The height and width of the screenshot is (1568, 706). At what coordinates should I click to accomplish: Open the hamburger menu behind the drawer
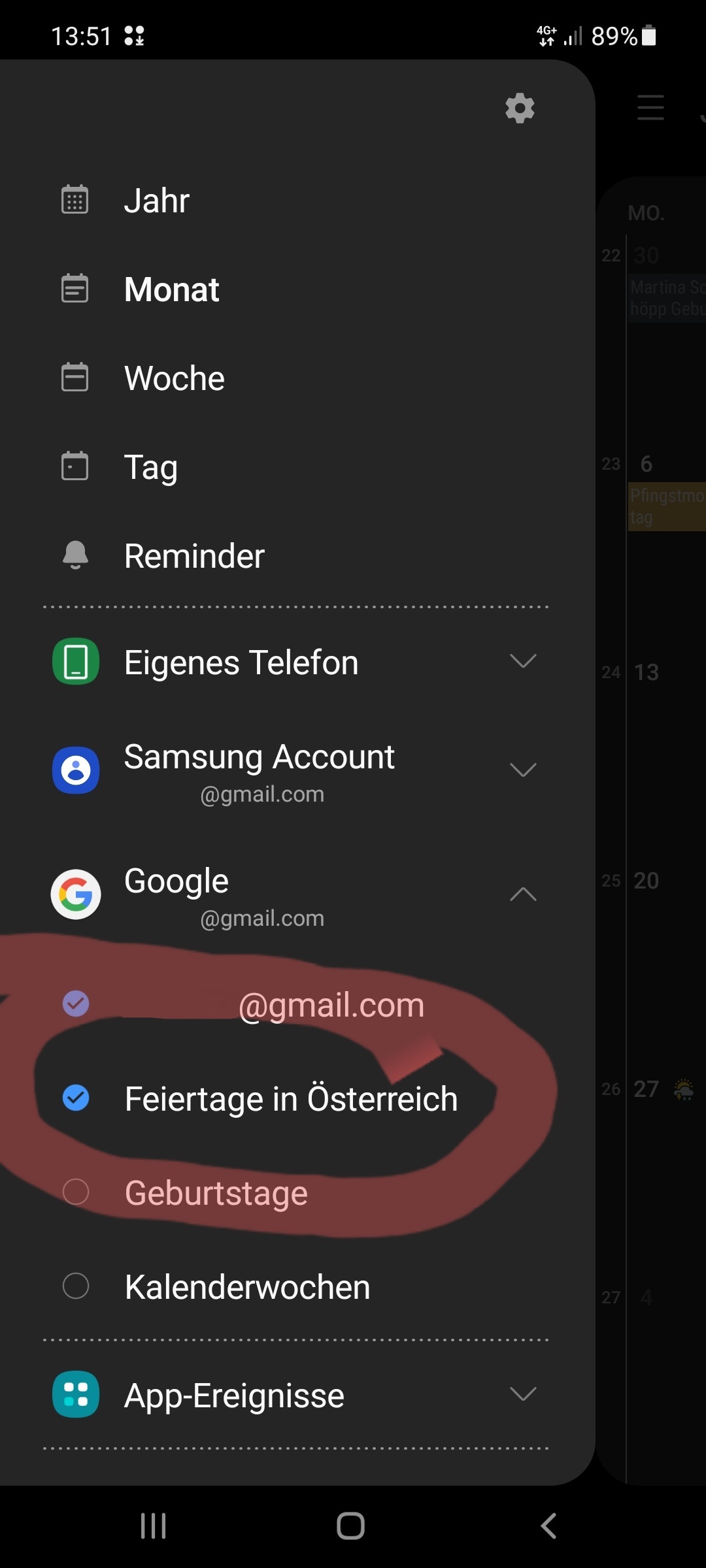[650, 108]
